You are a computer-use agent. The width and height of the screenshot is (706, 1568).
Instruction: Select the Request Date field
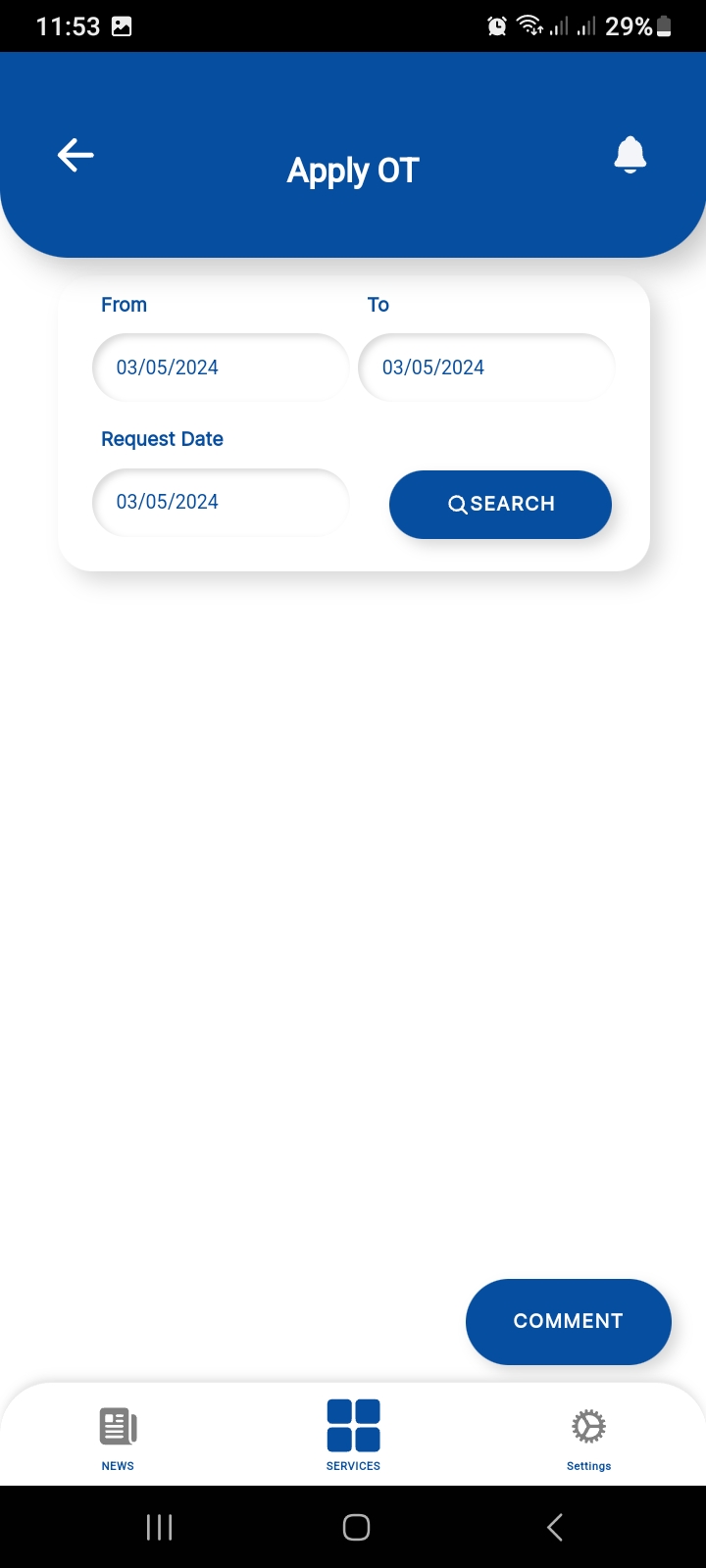tap(221, 502)
